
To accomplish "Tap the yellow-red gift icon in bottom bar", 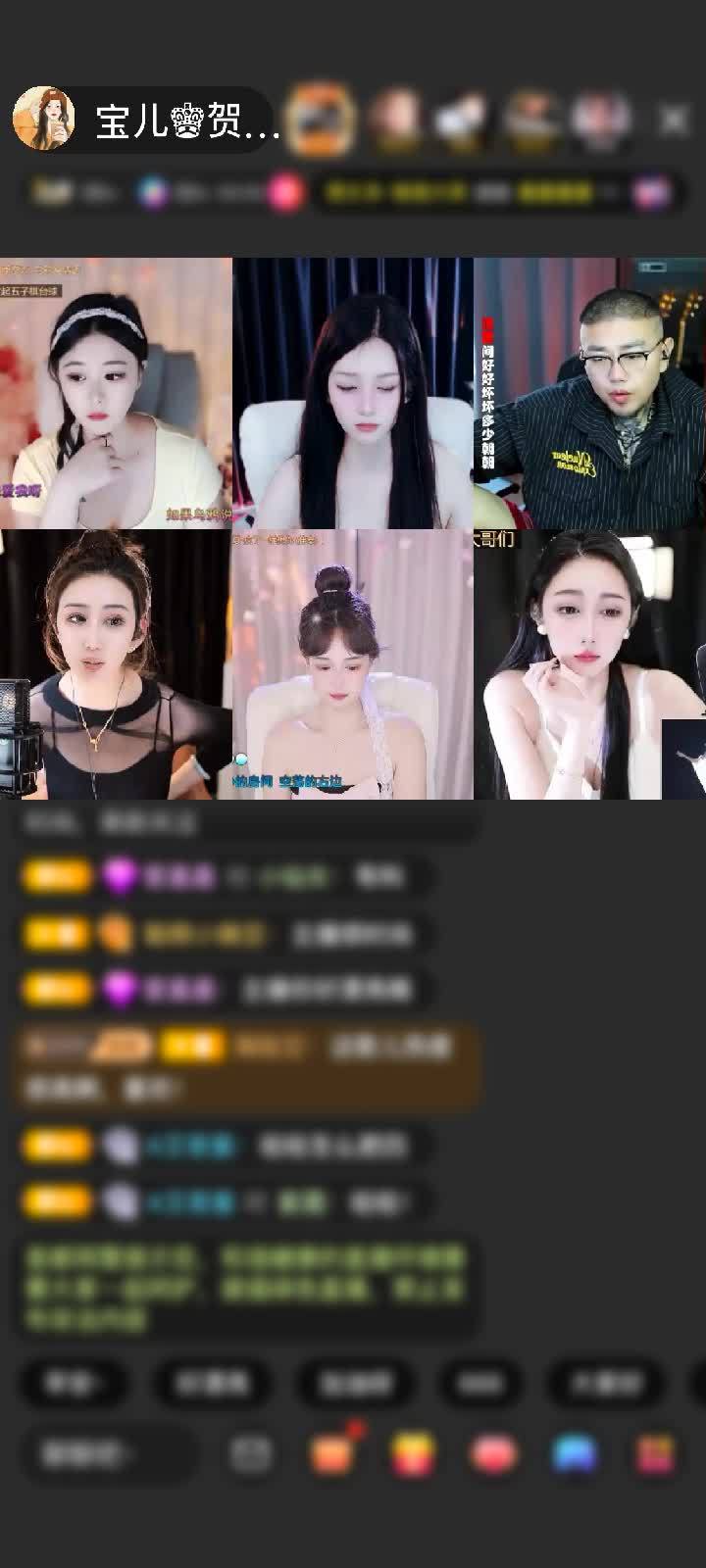I will (x=414, y=1454).
